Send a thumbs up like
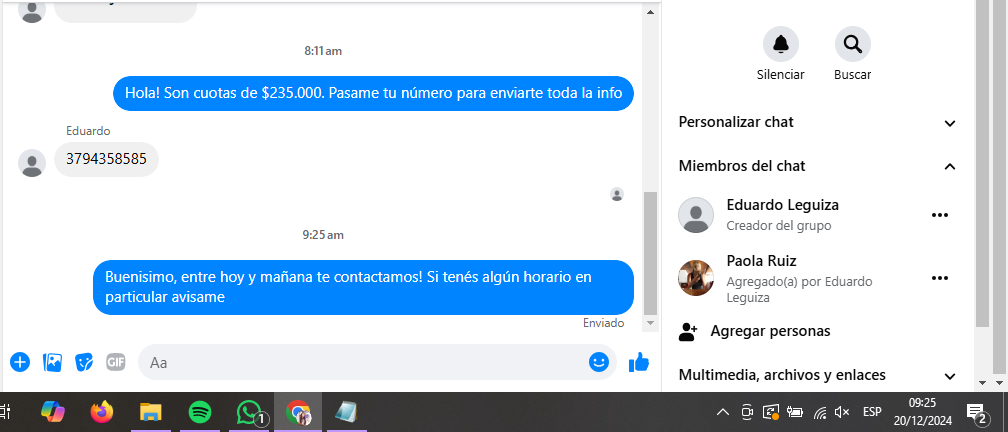Viewport: 1008px width, 432px height. point(639,362)
